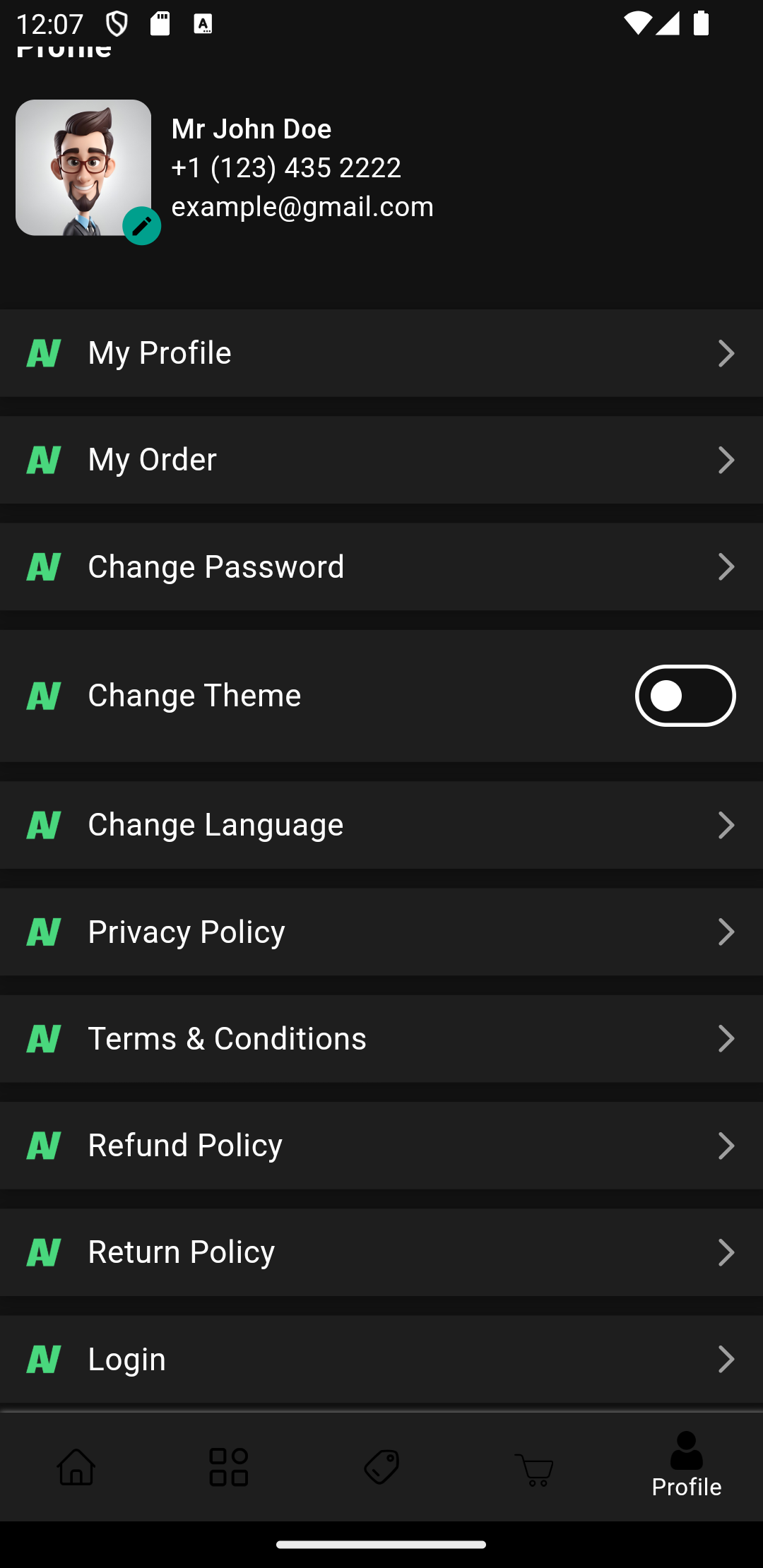Open Terms & Conditions

point(381,1038)
